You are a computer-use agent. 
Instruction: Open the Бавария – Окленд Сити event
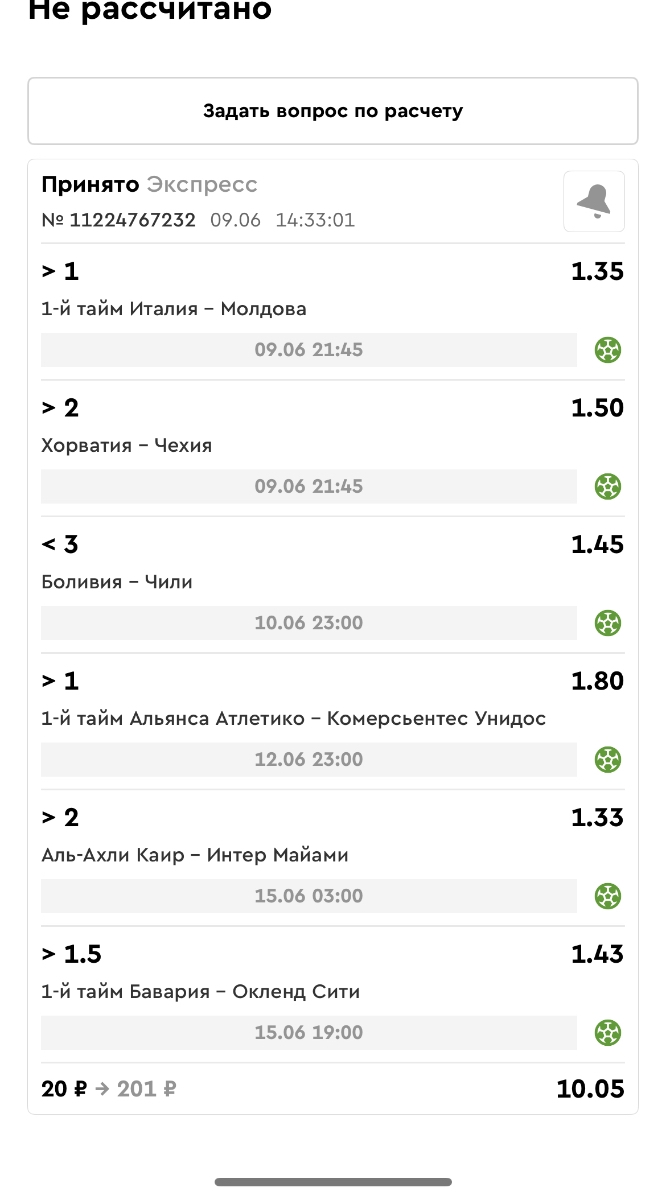click(200, 992)
